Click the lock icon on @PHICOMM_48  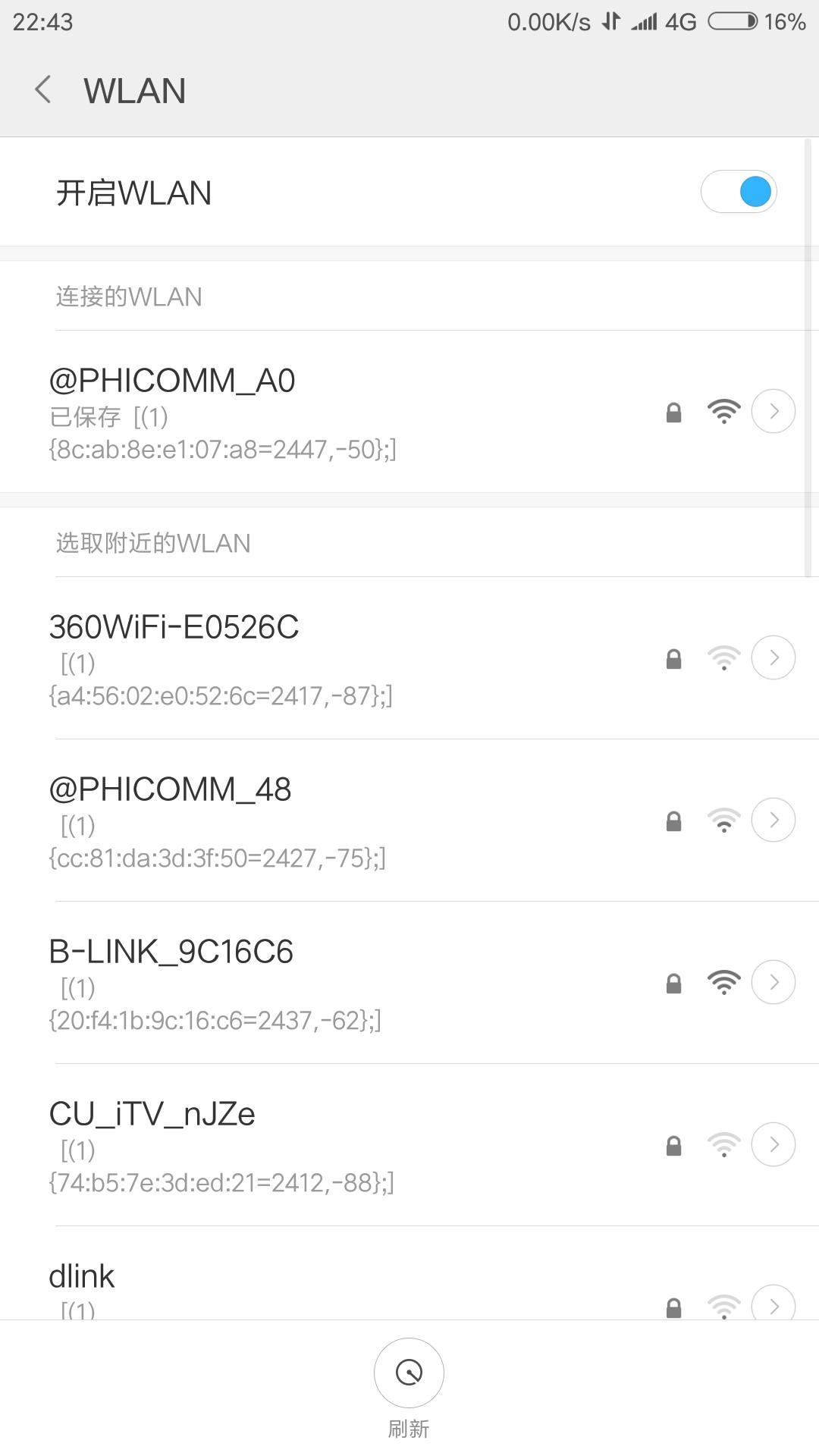[x=673, y=821]
